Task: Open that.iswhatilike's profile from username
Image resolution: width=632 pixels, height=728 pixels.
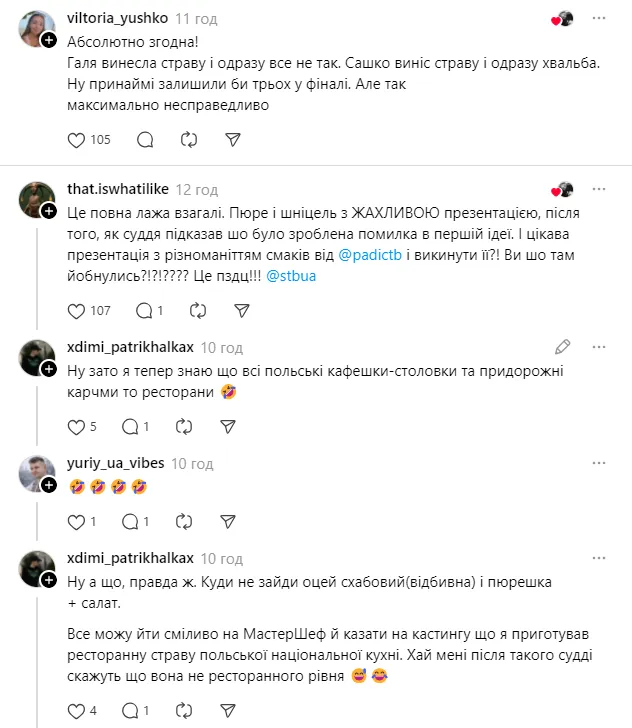Action: click(x=118, y=189)
